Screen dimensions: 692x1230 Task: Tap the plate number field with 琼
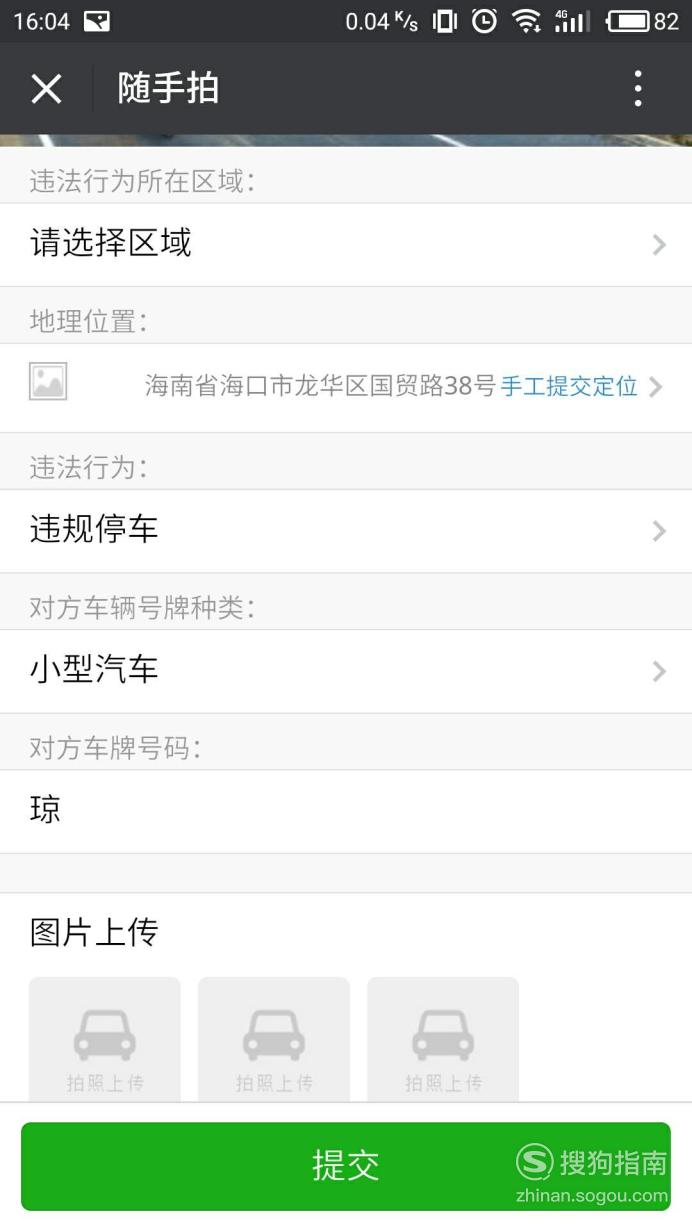click(346, 810)
